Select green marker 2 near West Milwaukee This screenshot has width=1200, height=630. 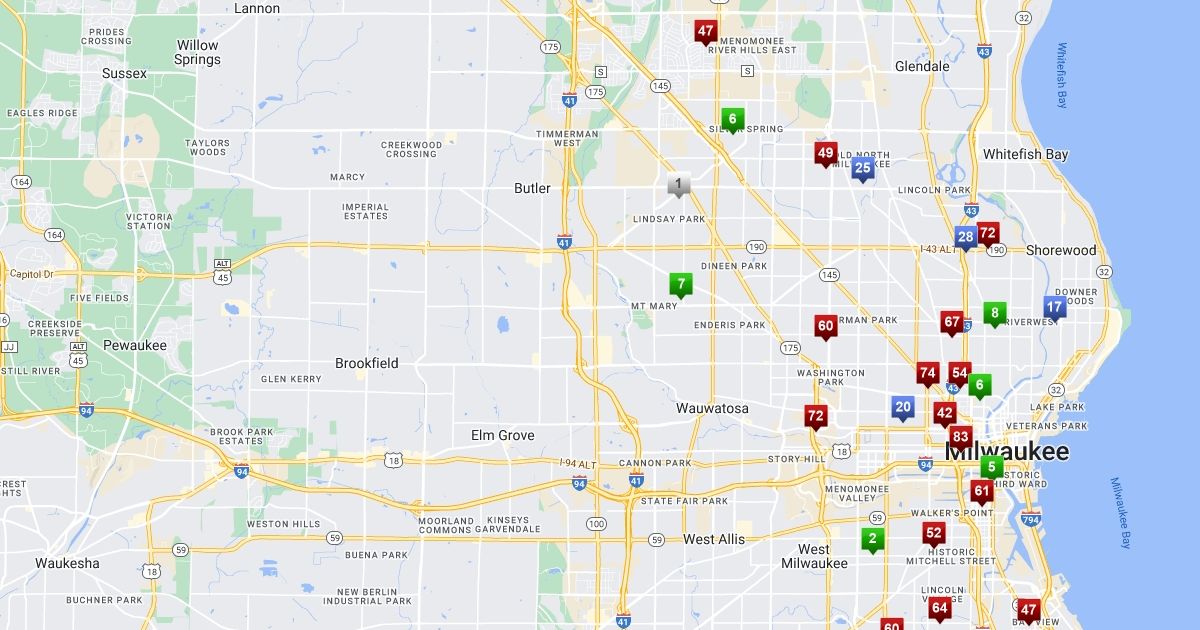click(872, 539)
